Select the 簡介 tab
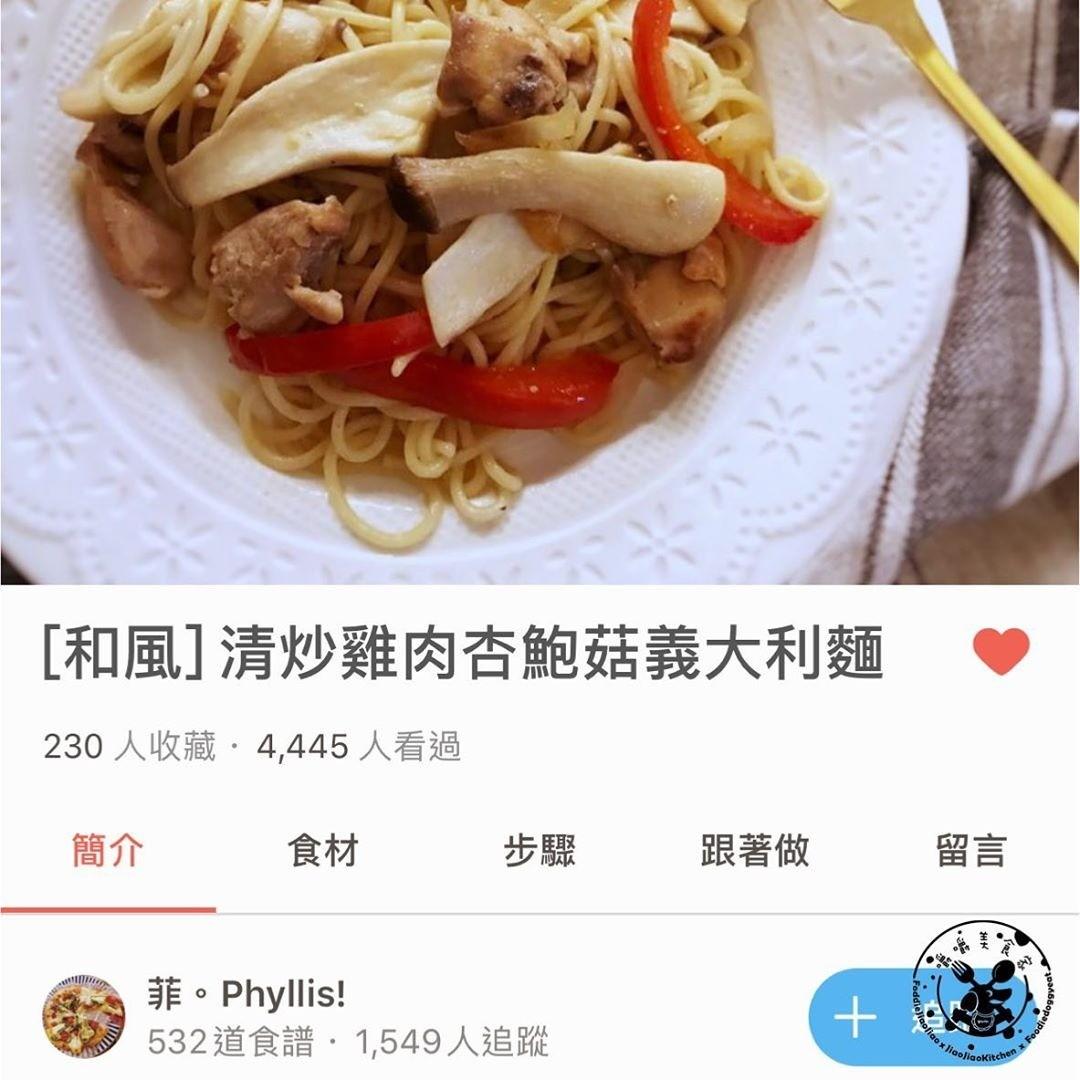Viewport: 1080px width, 1080px height. click(108, 851)
